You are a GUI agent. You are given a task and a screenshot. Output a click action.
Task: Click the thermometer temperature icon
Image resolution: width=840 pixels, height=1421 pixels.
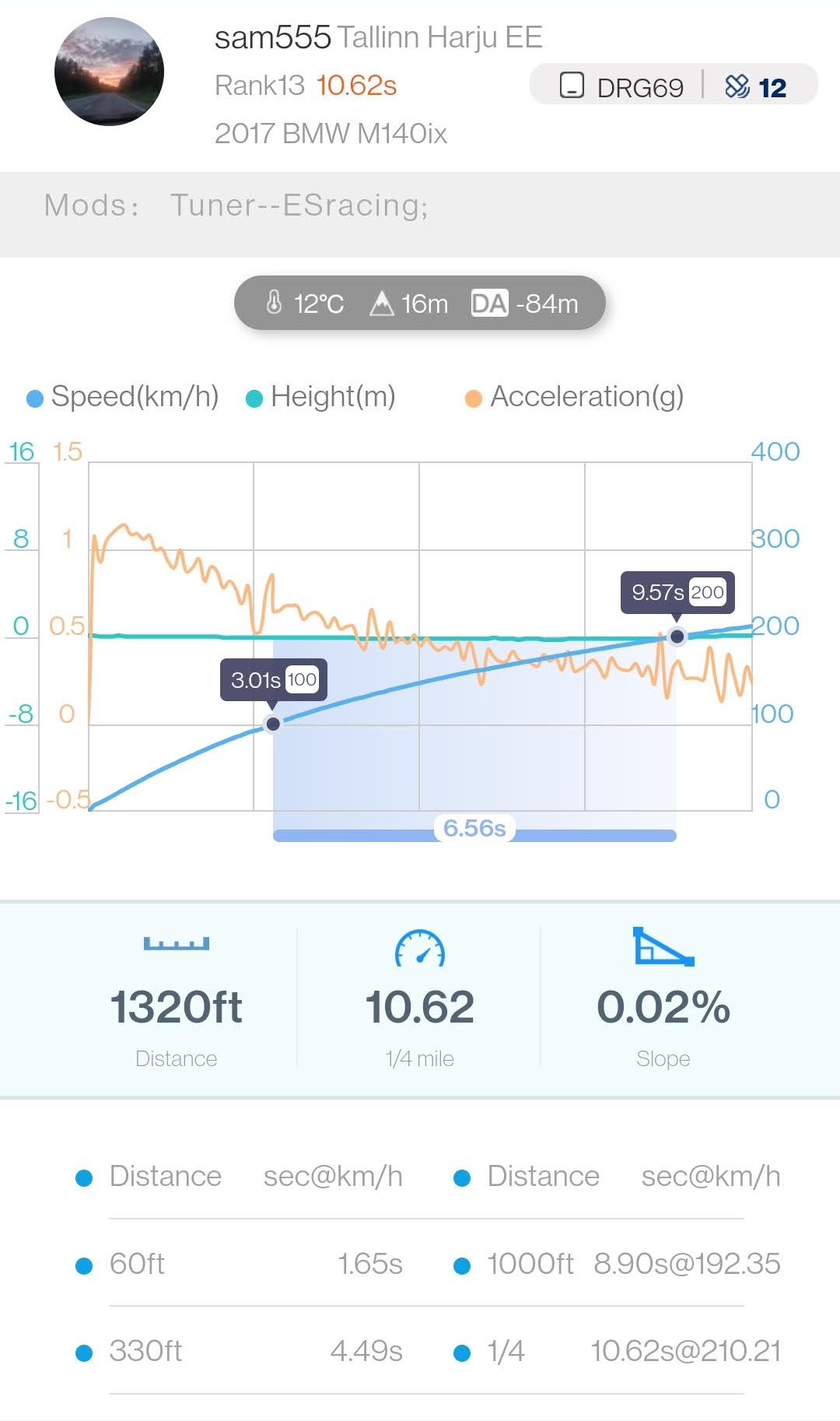[x=276, y=303]
